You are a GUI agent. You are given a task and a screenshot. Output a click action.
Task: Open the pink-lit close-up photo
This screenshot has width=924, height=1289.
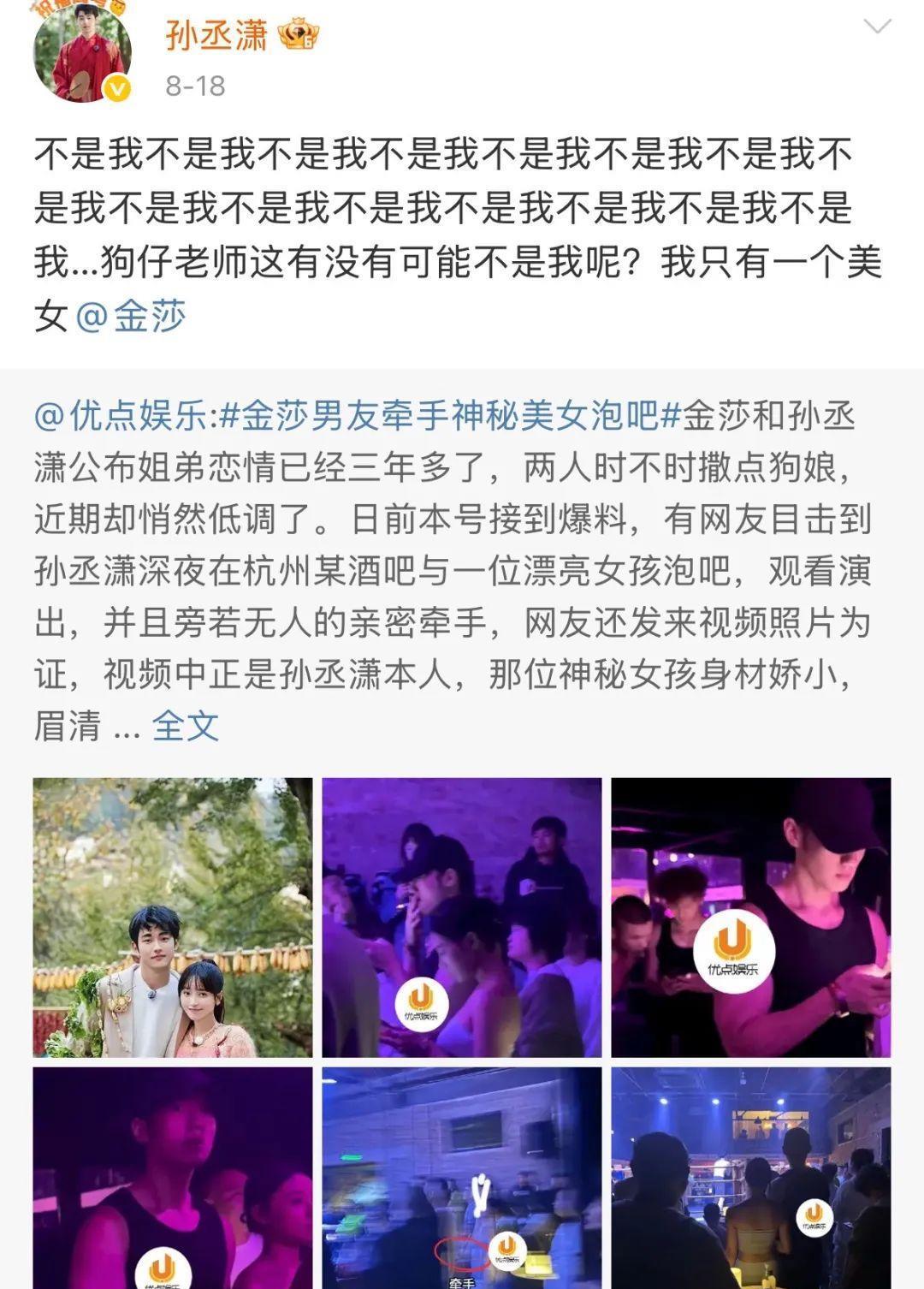coord(173,1178)
